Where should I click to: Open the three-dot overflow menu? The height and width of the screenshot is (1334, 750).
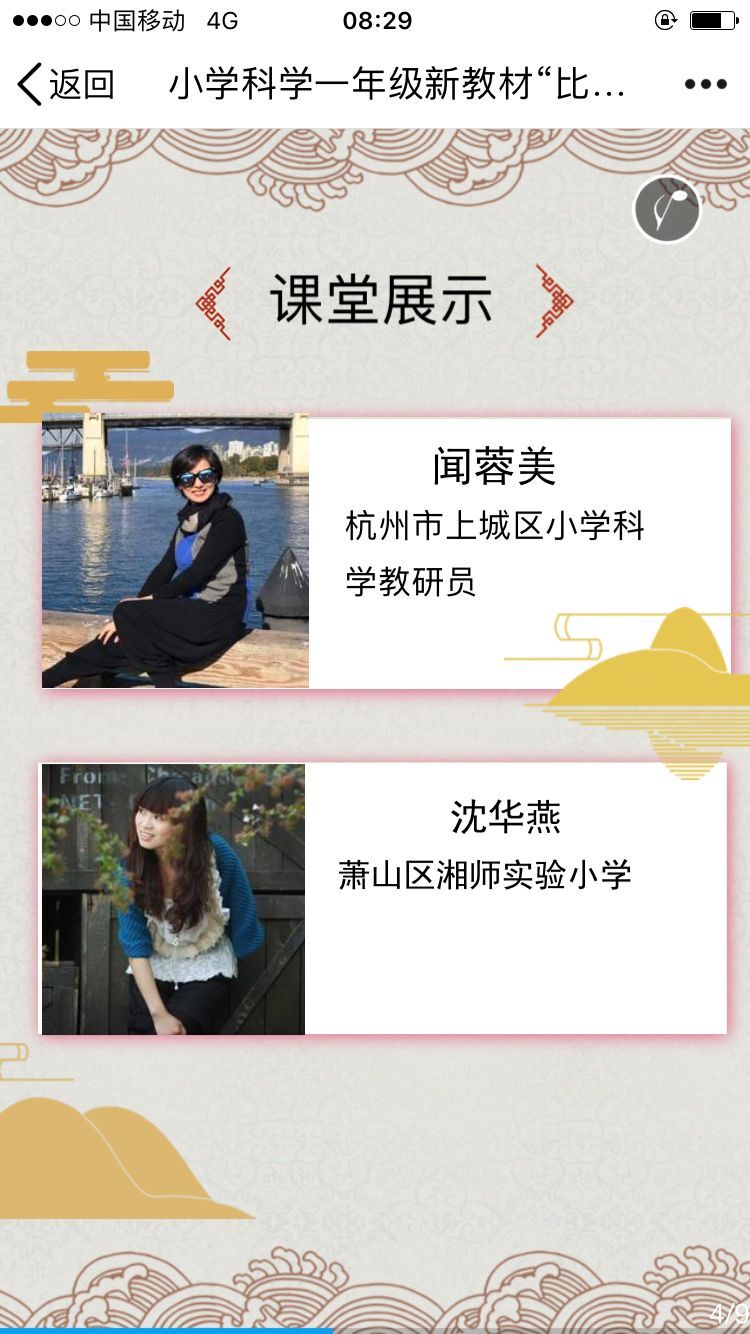(x=706, y=84)
